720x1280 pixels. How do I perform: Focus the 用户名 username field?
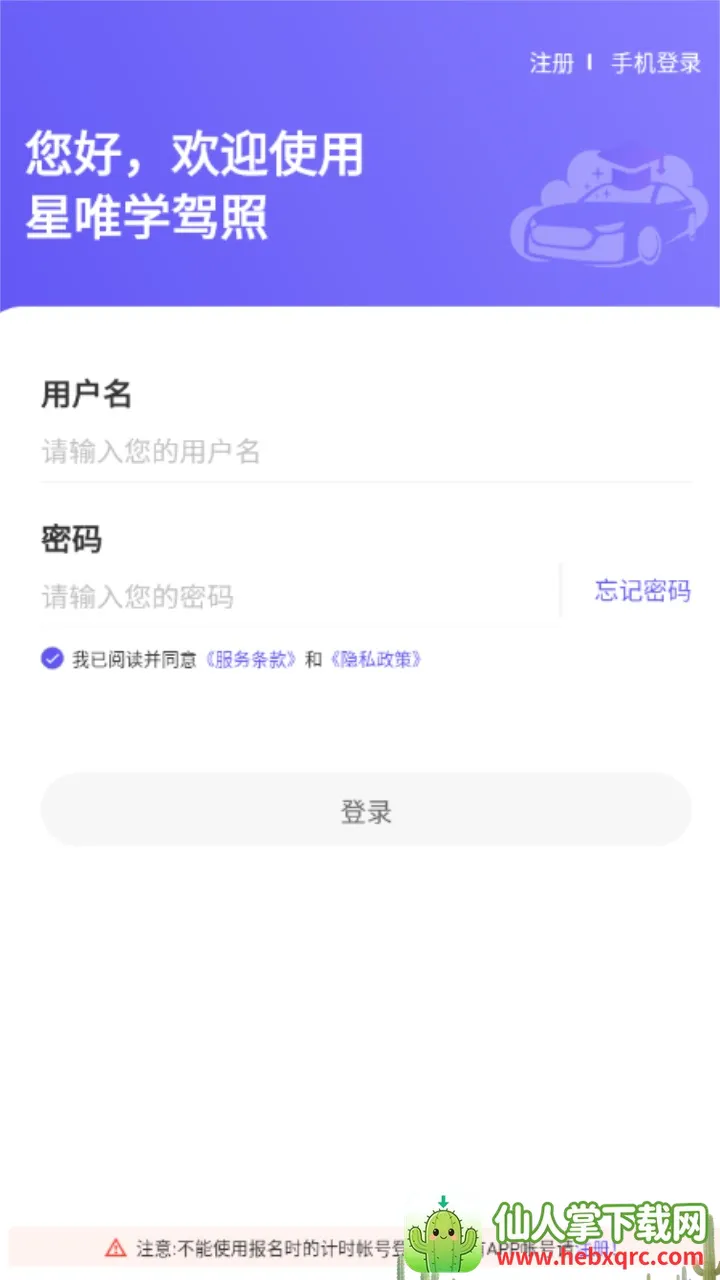[365, 452]
